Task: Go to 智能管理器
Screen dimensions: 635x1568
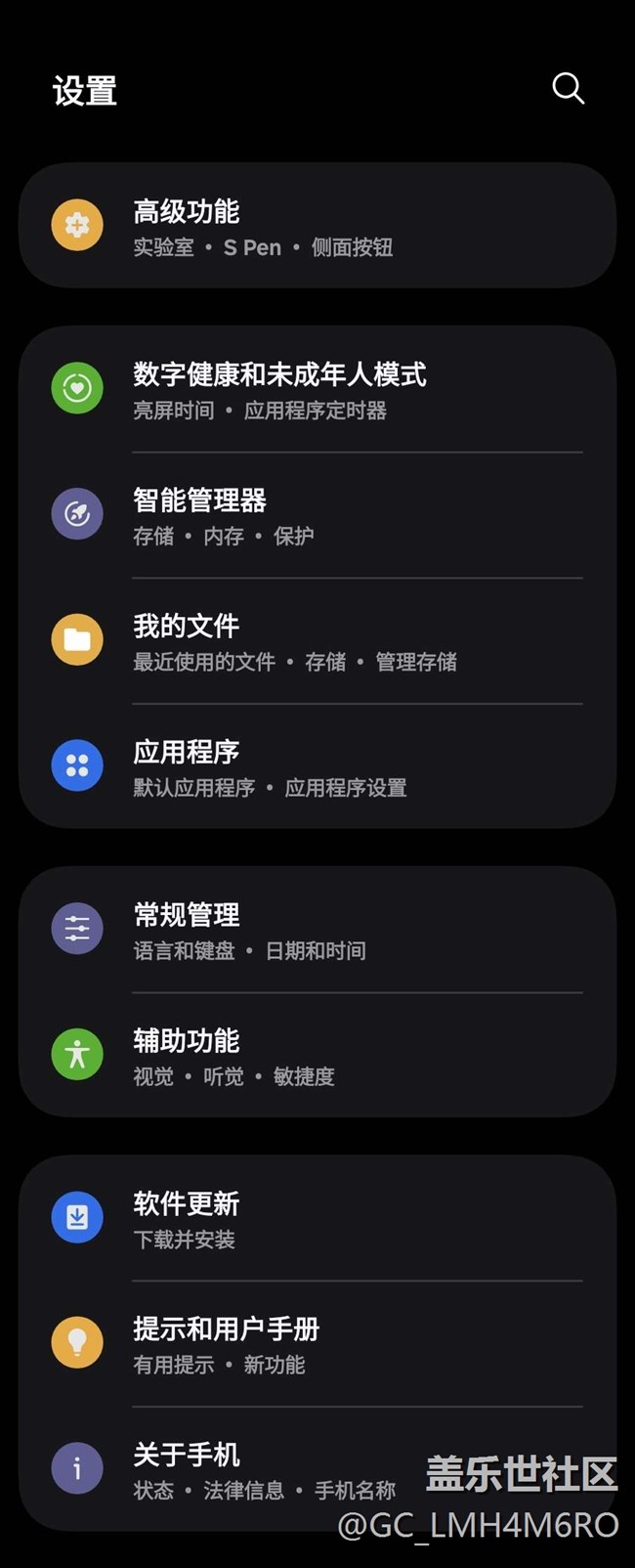Action: tap(317, 515)
